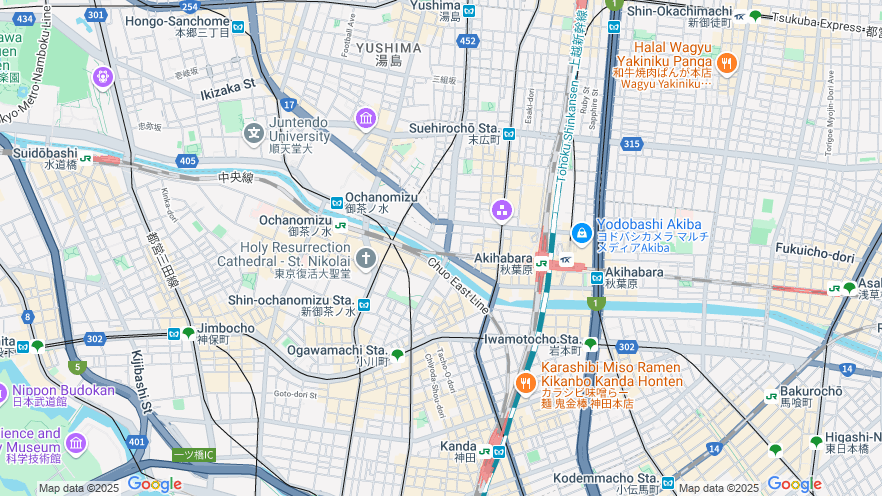Open the Juntendo University marker
The width and height of the screenshot is (882, 496).
point(254,132)
